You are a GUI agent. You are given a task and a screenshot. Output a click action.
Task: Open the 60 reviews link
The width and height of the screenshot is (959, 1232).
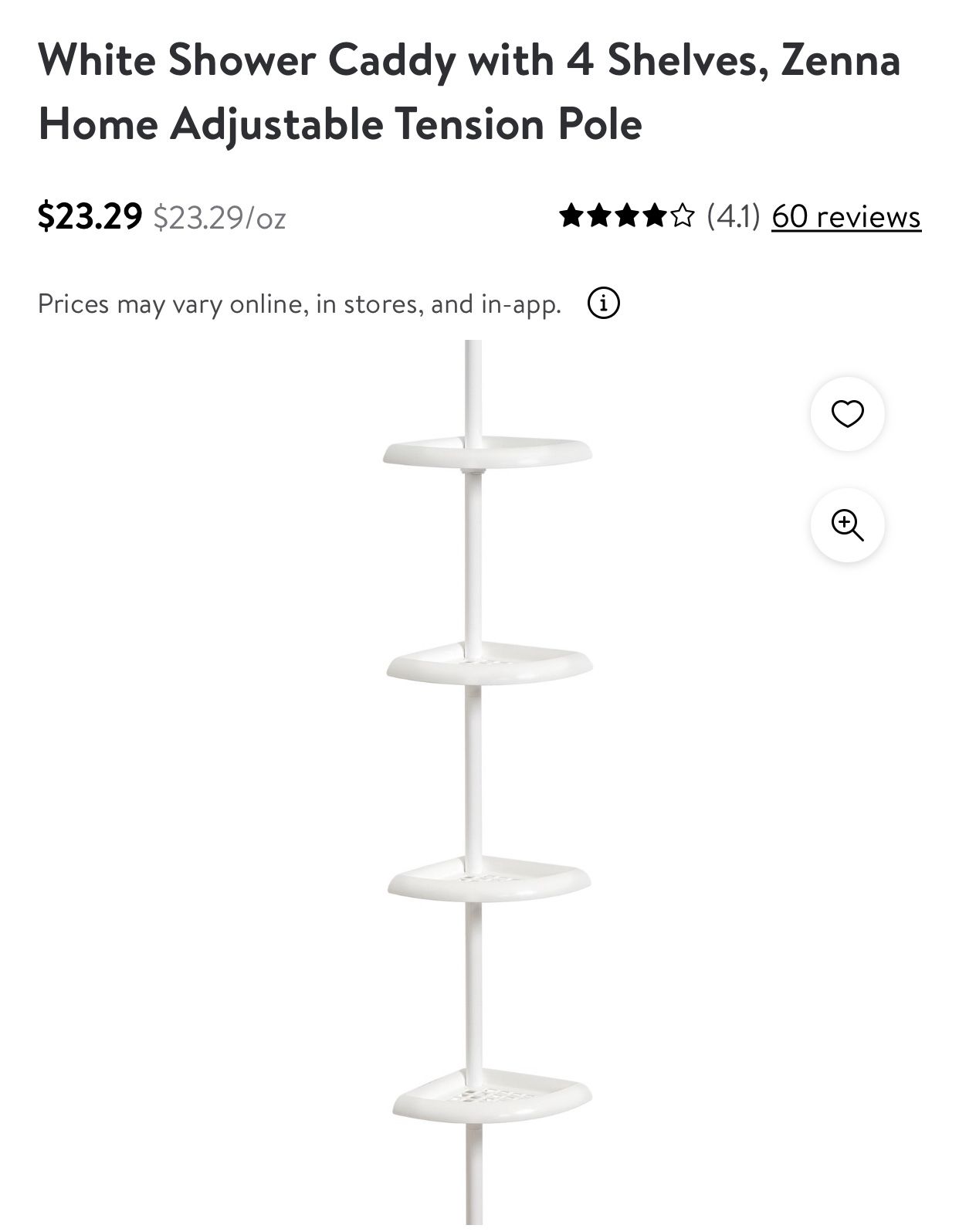click(x=845, y=216)
